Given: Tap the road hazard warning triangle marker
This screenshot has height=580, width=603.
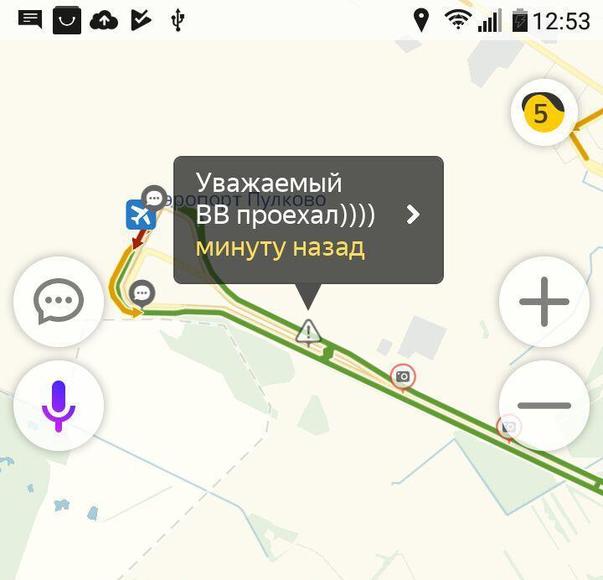Looking at the screenshot, I should (308, 331).
